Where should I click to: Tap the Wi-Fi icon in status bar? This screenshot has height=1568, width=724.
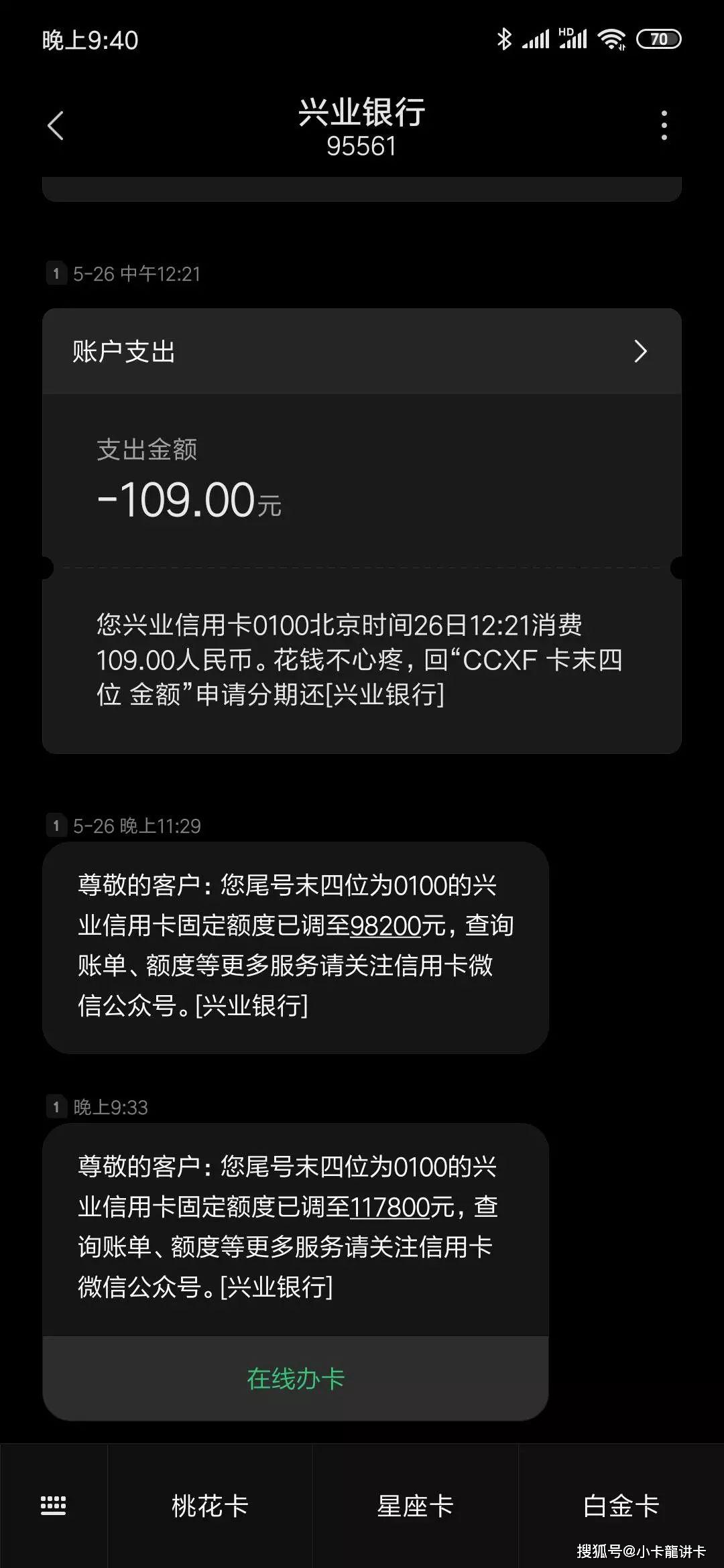click(611, 40)
